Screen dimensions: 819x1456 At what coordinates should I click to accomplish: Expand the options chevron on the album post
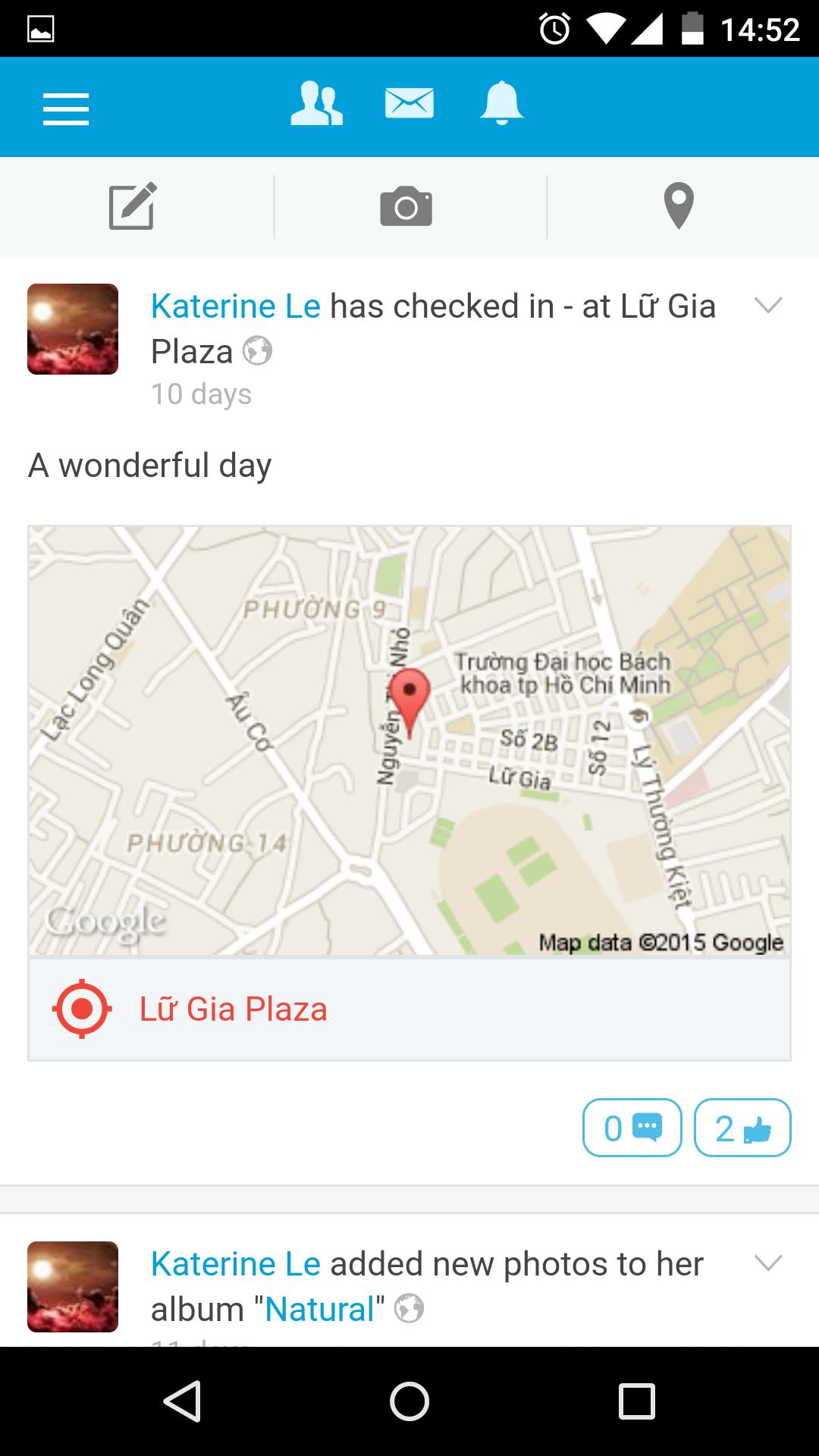[769, 1263]
